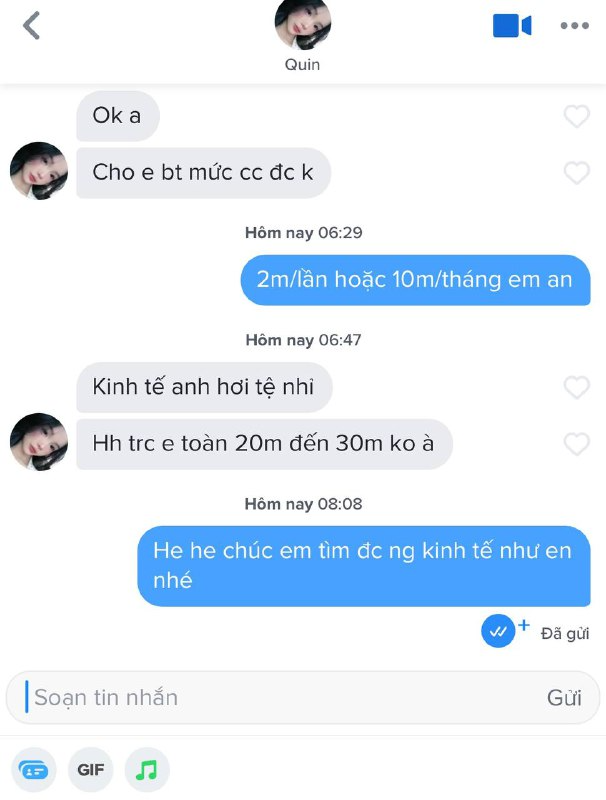Share a song via music icon
606x800 pixels.
[147, 770]
